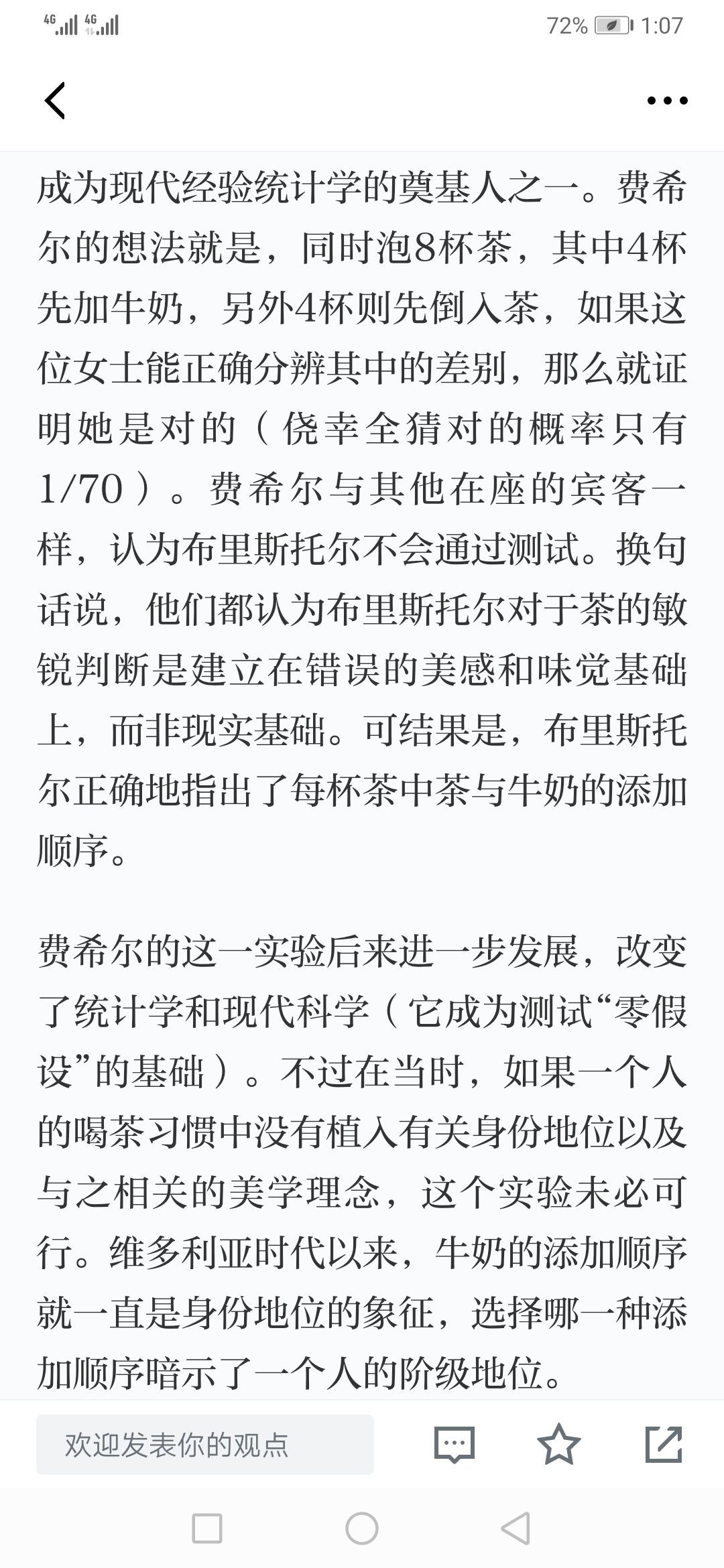Share the article via the share icon
The image size is (724, 1568).
click(x=664, y=1443)
